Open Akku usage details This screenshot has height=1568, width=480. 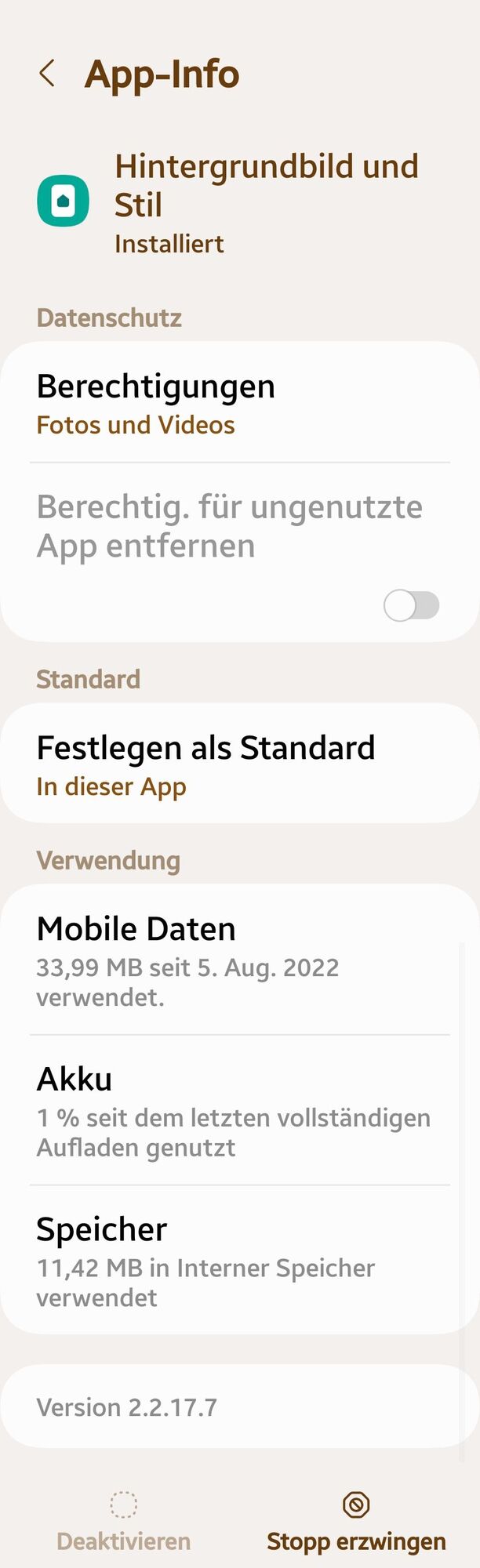239,1111
